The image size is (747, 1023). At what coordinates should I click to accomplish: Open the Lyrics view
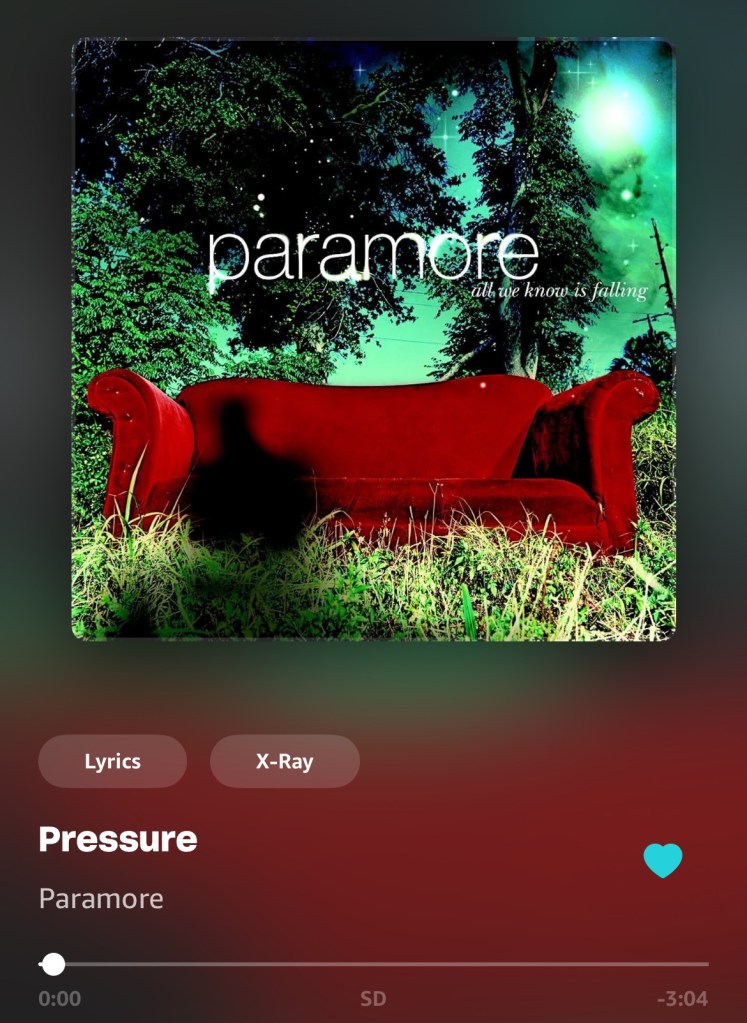[x=112, y=761]
